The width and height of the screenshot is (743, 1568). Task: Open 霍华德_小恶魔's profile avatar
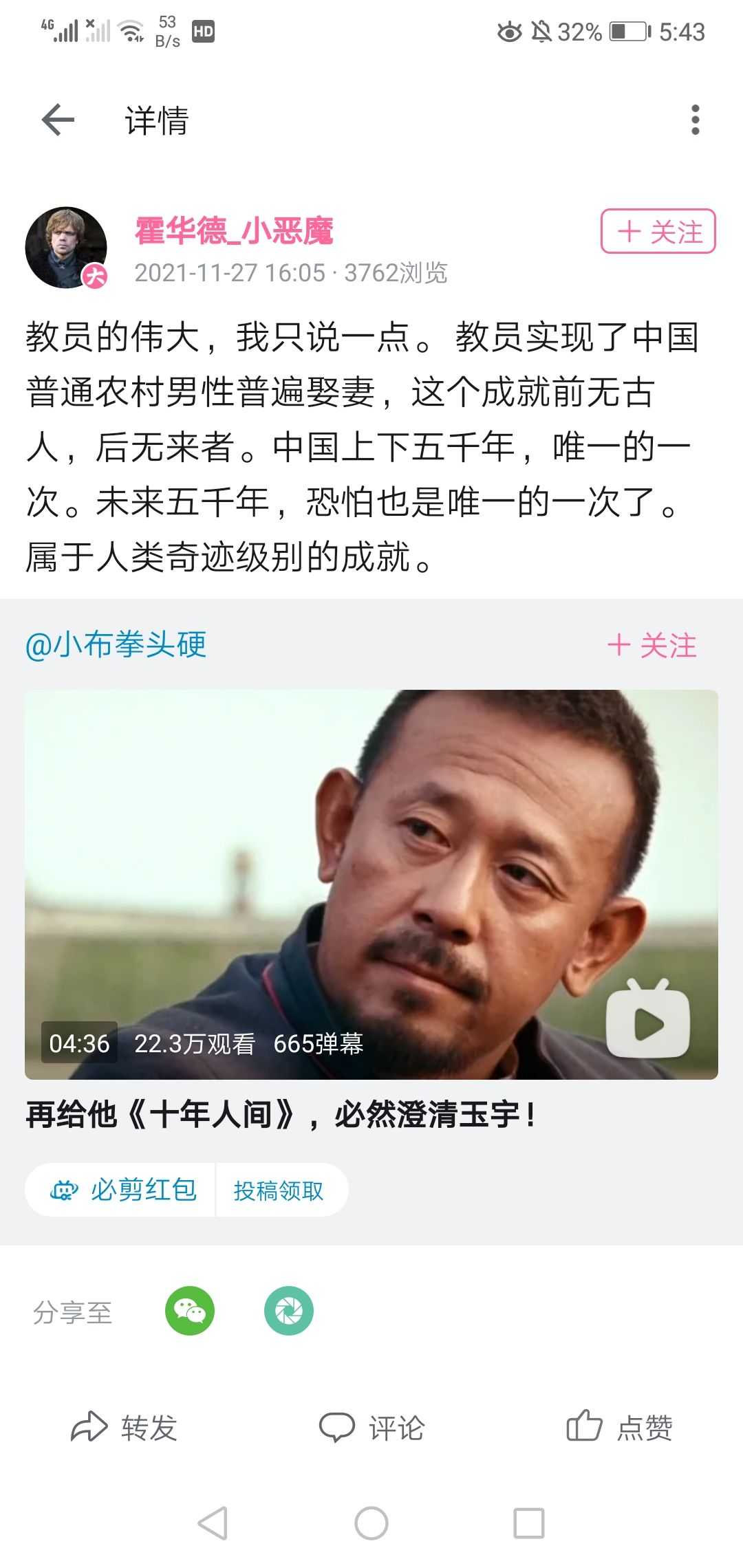tap(66, 248)
